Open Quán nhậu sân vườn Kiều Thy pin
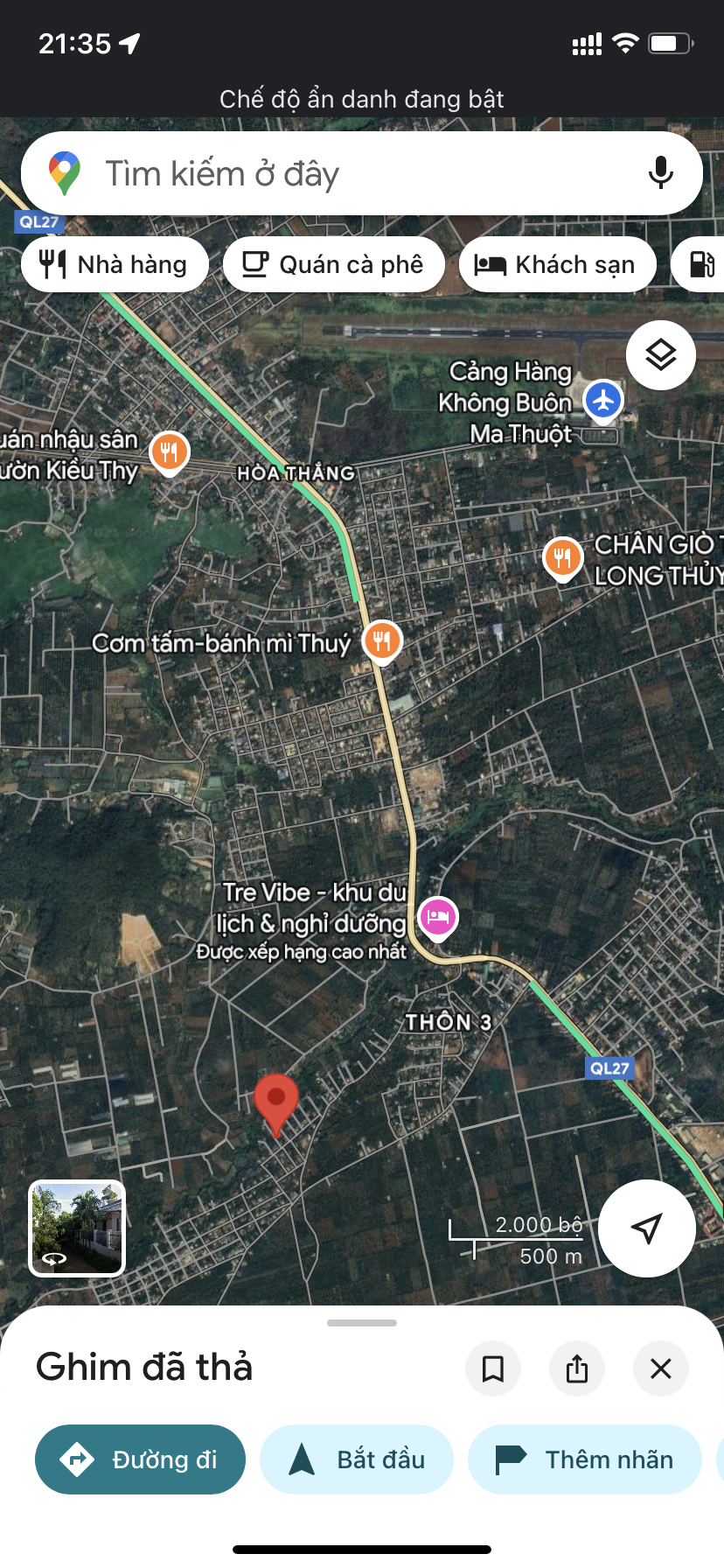Viewport: 724px width, 1568px height. 170,452
